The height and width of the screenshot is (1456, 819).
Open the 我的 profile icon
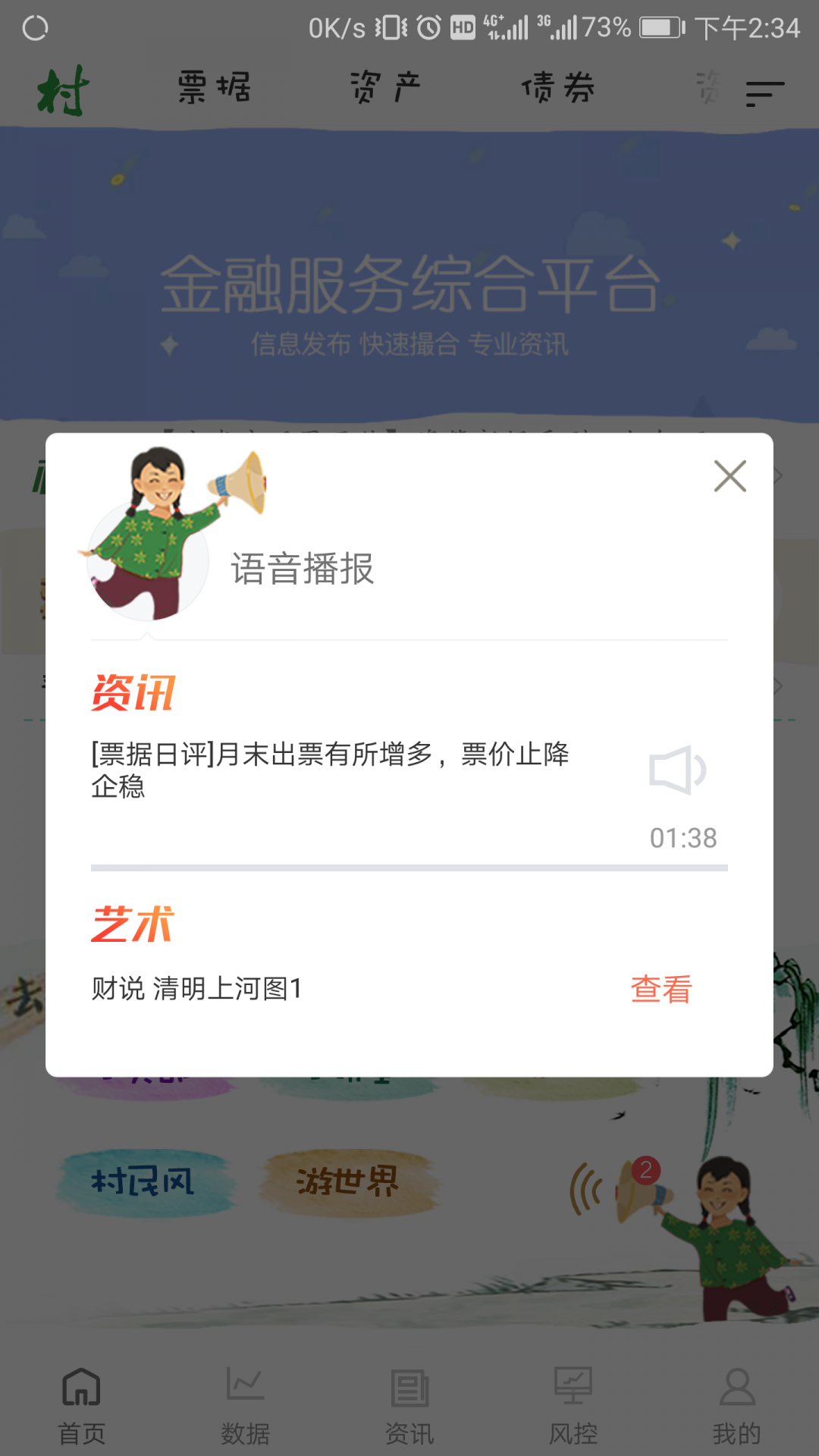(736, 1401)
